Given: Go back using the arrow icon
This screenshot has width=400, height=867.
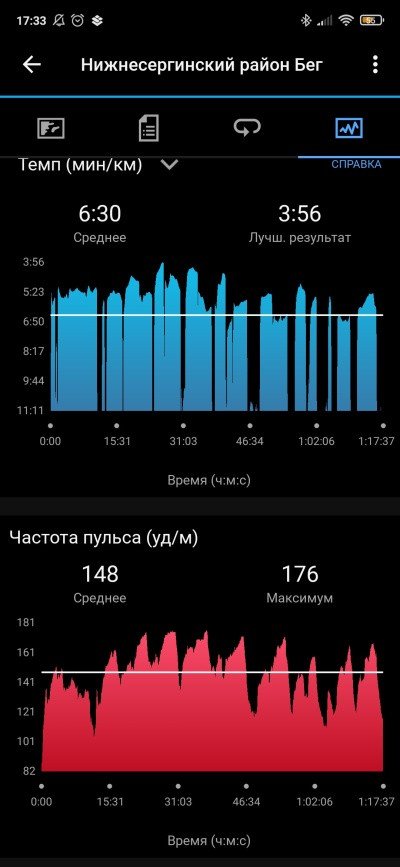Looking at the screenshot, I should 32,65.
